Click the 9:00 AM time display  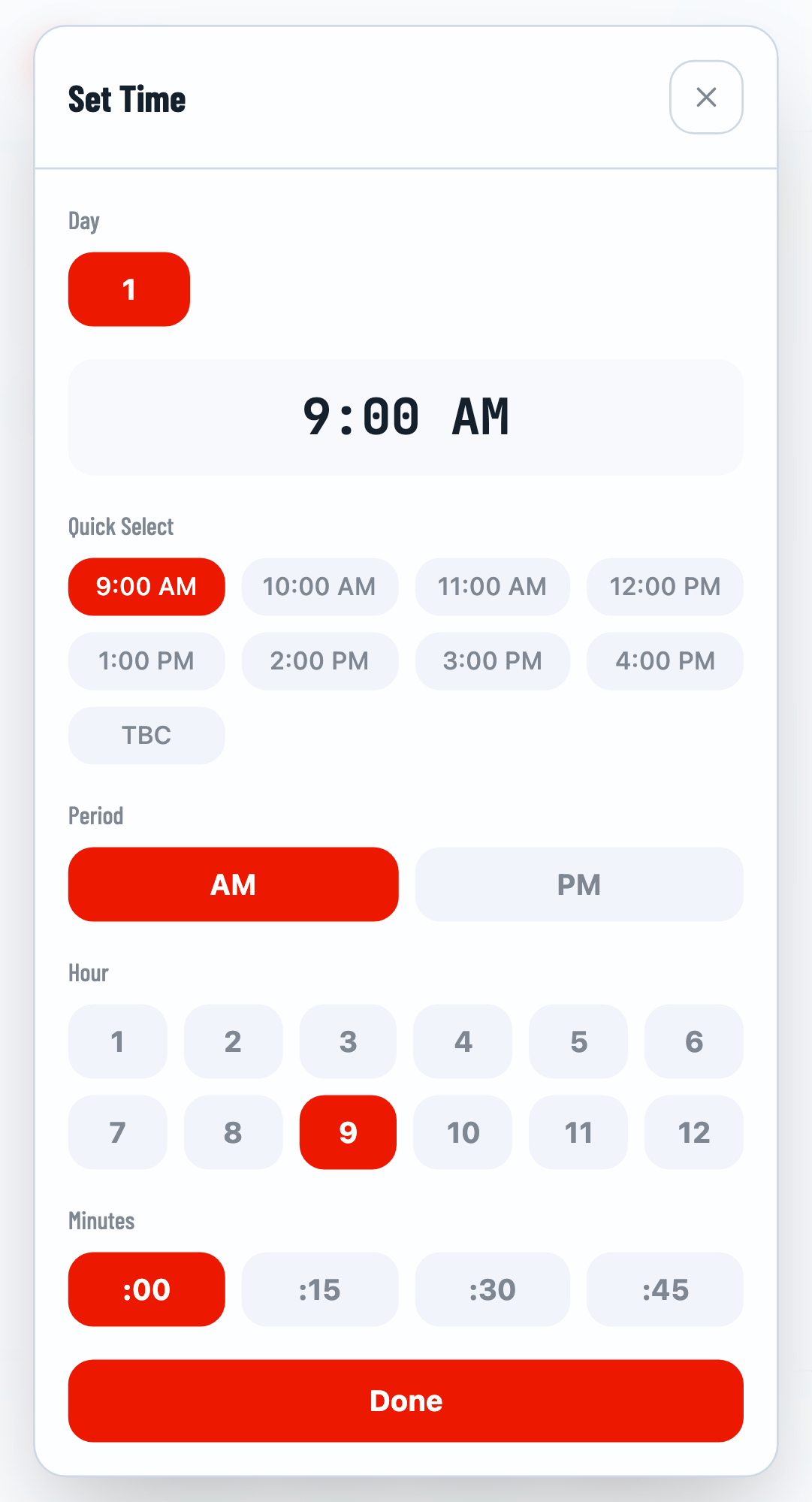tap(406, 418)
